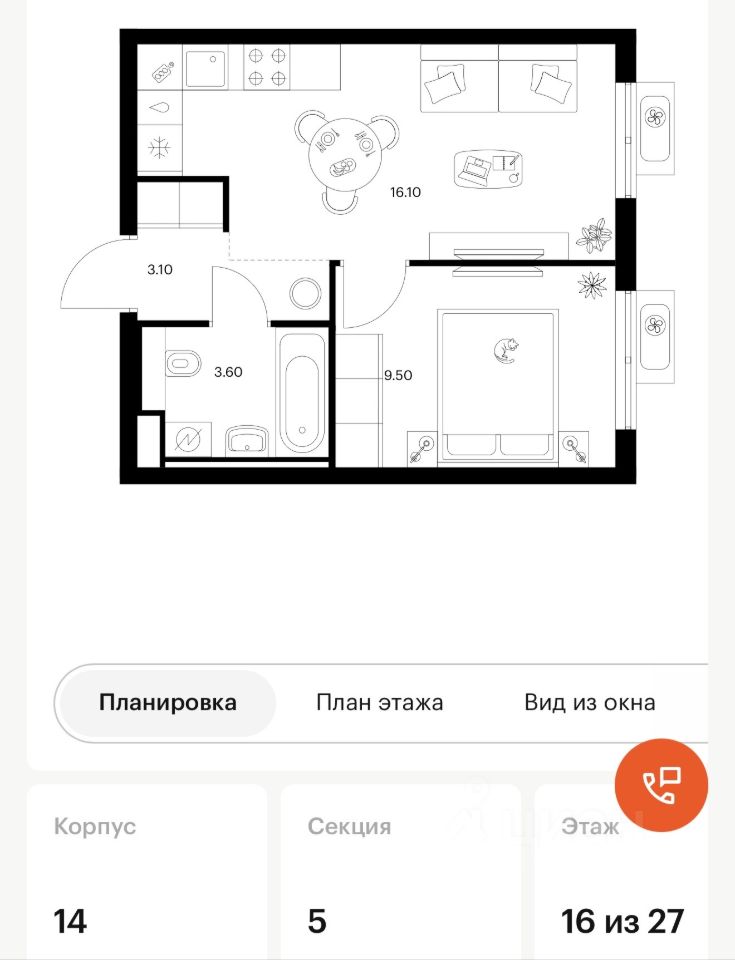The height and width of the screenshot is (960, 735).
Task: Tap the orange call-back button
Action: [661, 785]
